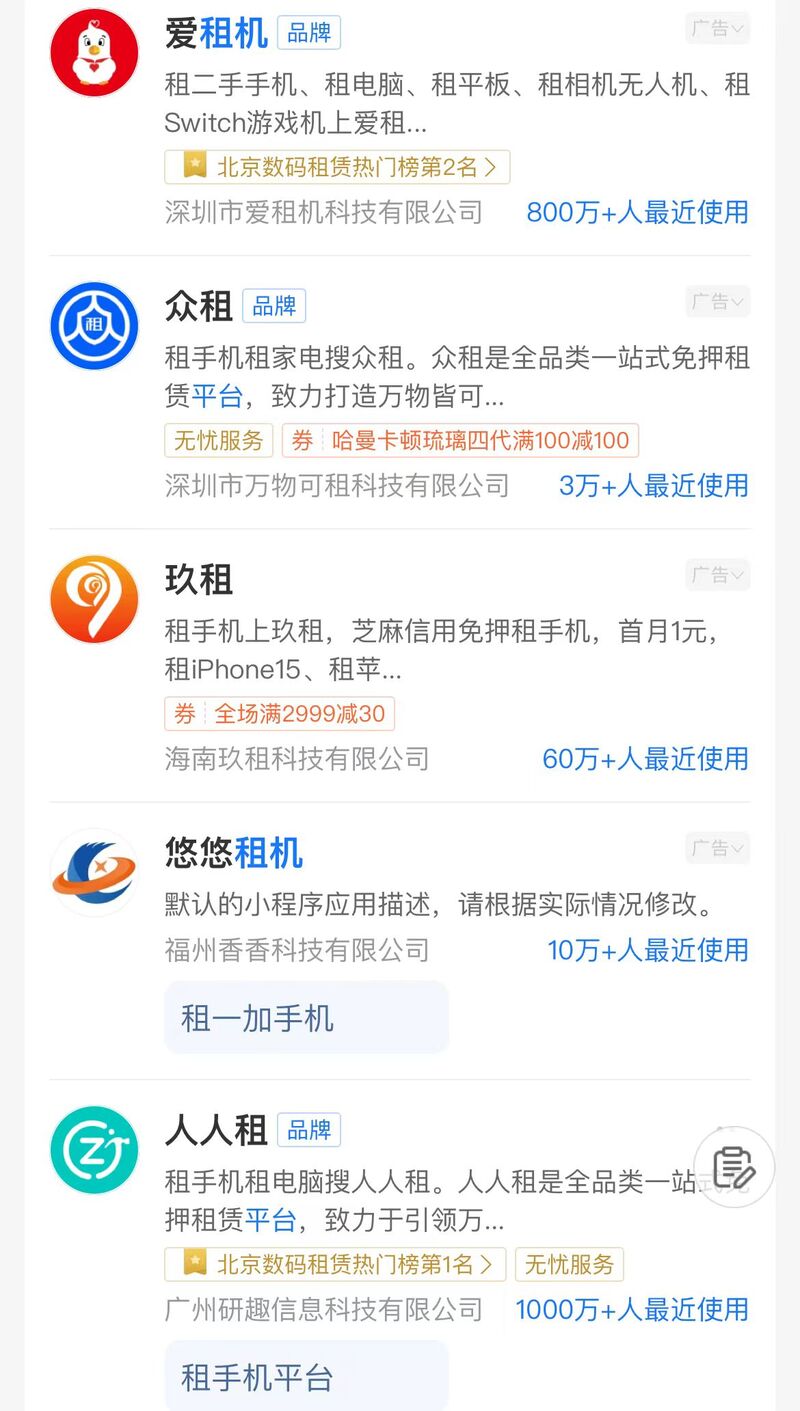View 北京数码租赁热门榜第2名 ranking

point(337,167)
